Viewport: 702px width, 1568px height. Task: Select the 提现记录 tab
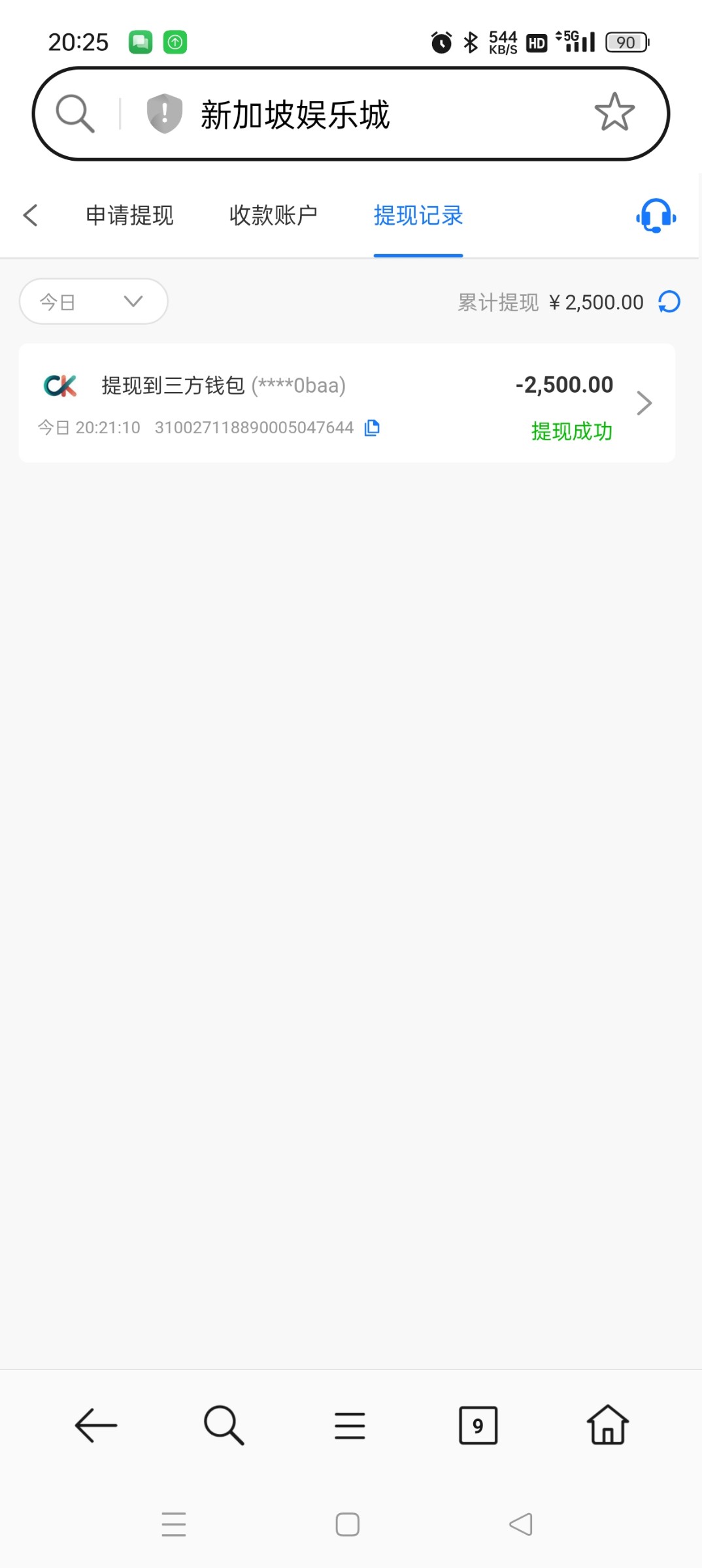click(x=418, y=215)
